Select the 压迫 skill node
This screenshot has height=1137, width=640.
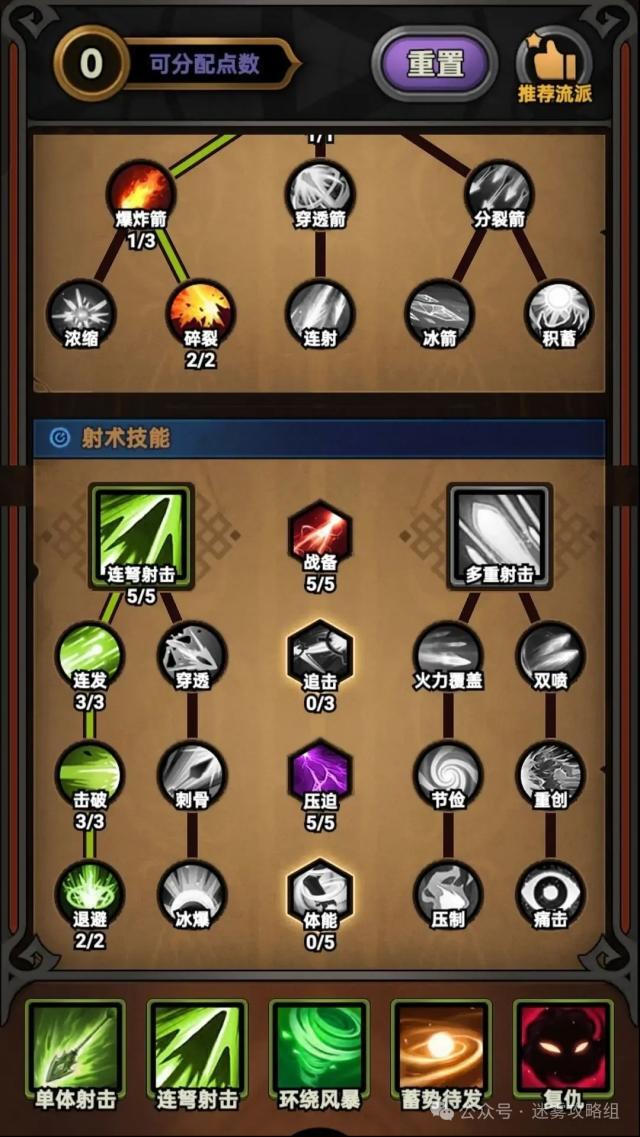pyautogui.click(x=320, y=773)
